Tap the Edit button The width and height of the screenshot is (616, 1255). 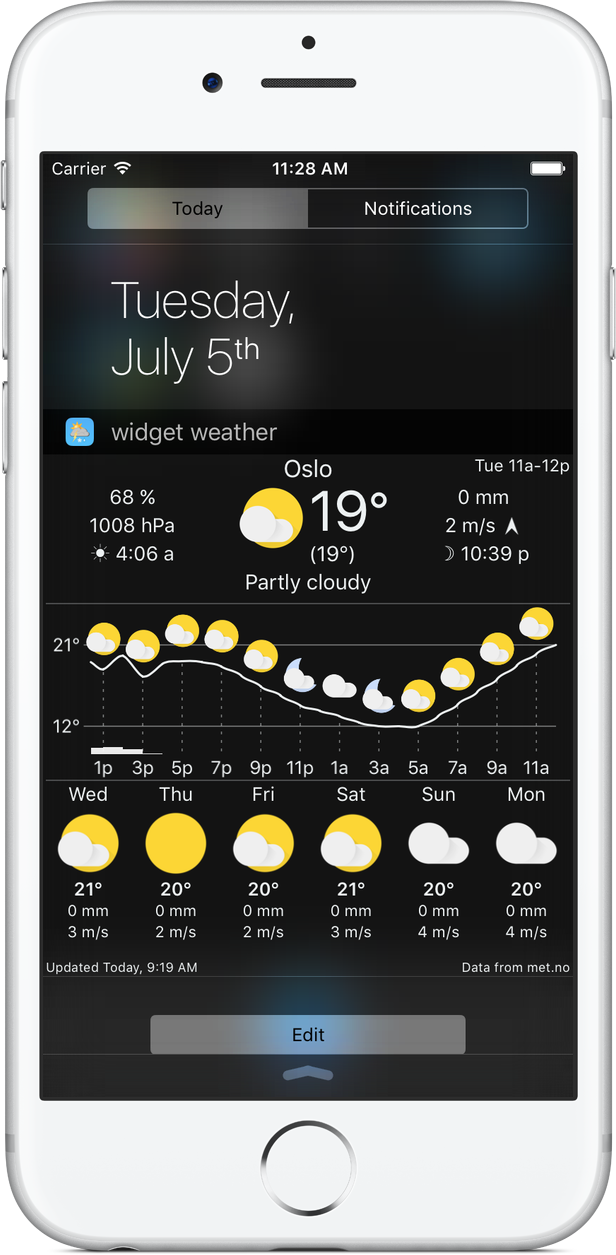pos(308,1035)
